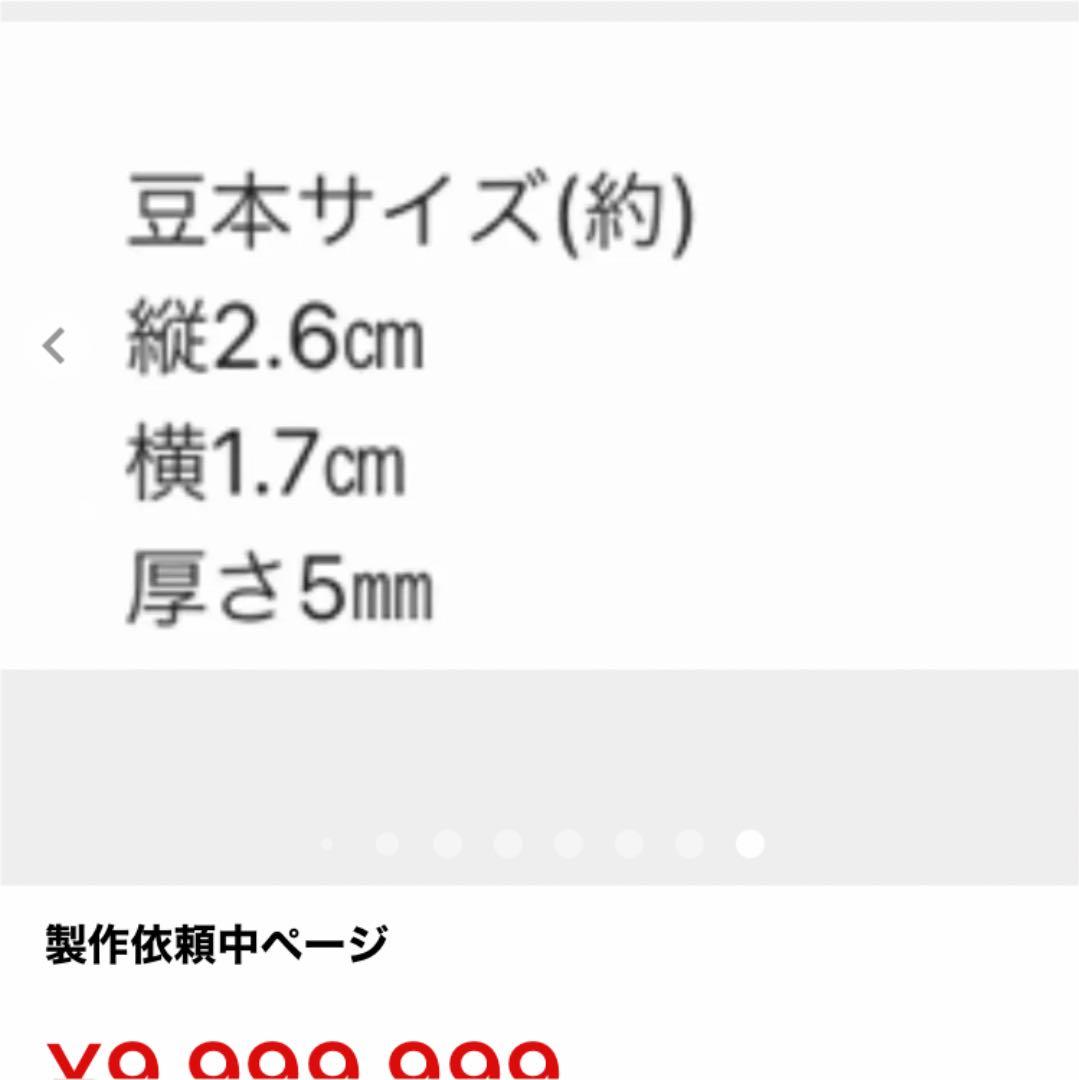The image size is (1079, 1080).
Task: Open the product size image
Action: [x=540, y=400]
